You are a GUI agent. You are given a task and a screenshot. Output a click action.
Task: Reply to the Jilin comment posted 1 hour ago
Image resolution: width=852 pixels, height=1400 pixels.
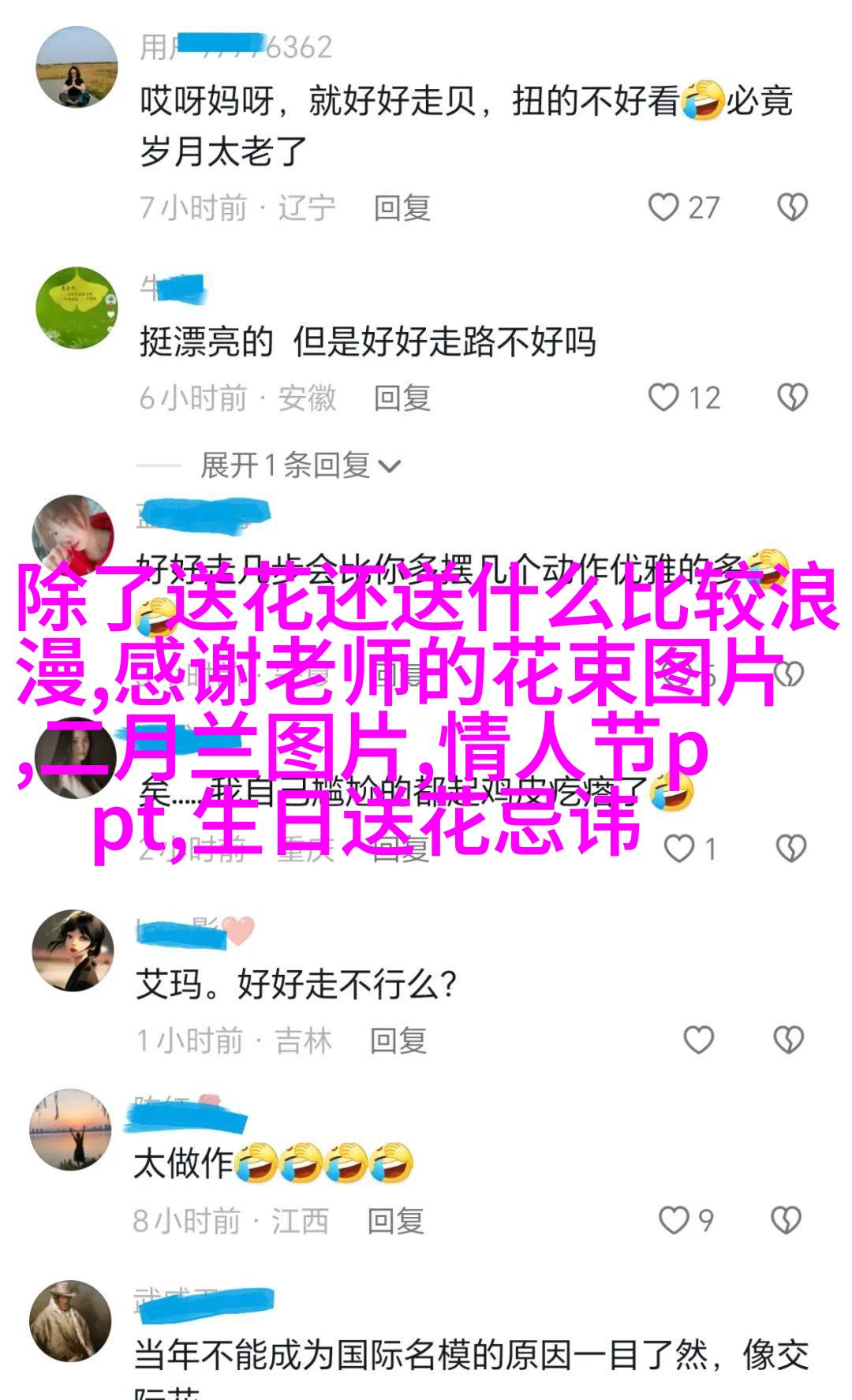398,1041
